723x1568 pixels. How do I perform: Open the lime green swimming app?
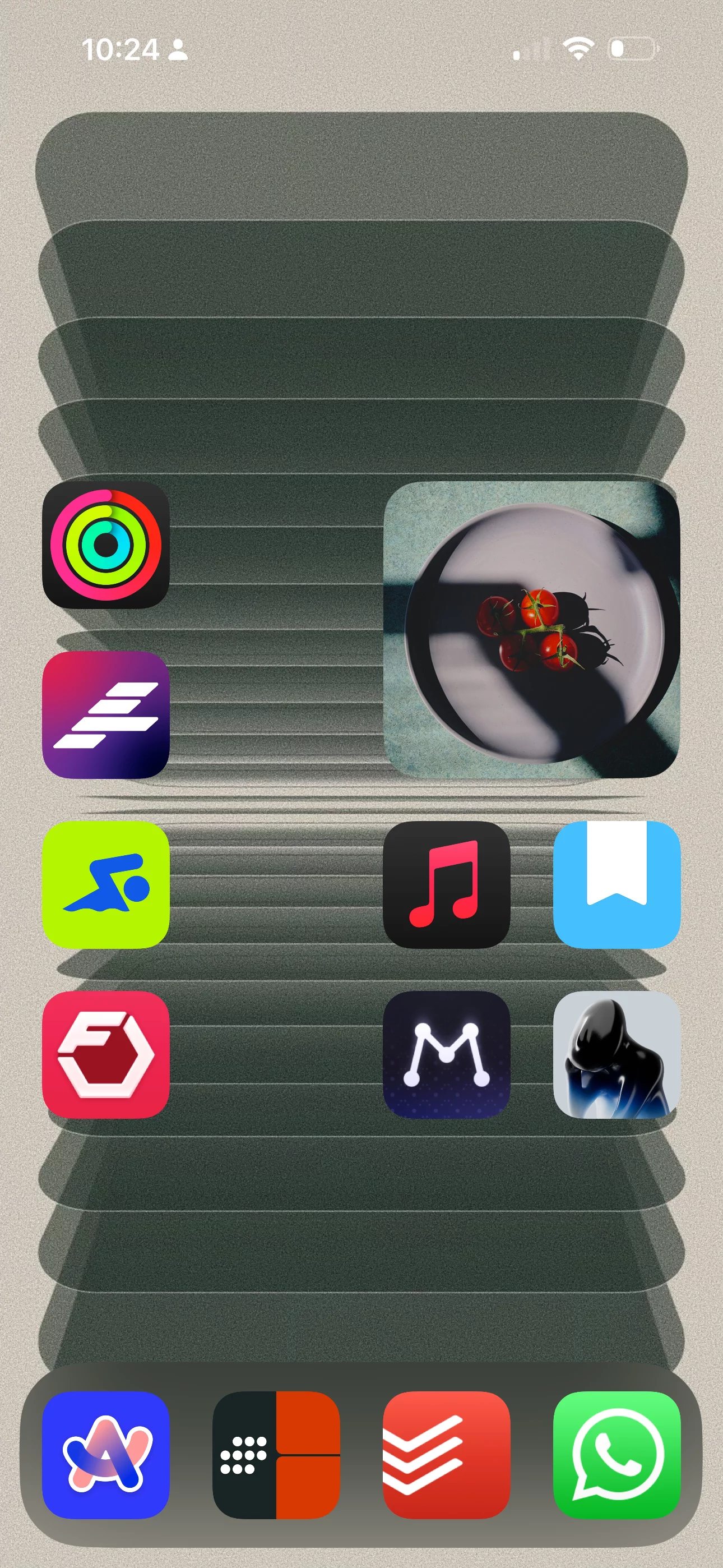coord(106,884)
